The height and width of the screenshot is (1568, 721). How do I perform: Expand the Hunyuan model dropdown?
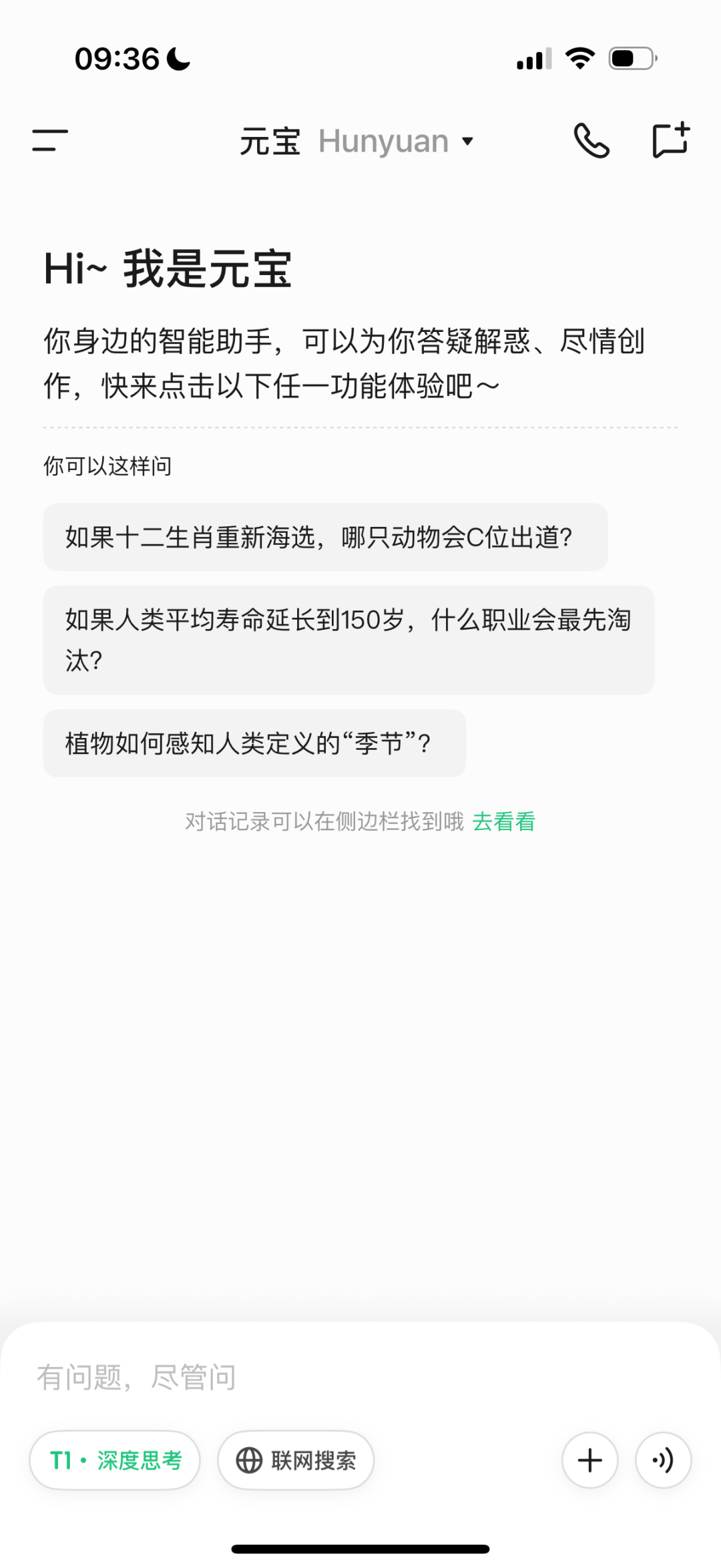pos(396,142)
